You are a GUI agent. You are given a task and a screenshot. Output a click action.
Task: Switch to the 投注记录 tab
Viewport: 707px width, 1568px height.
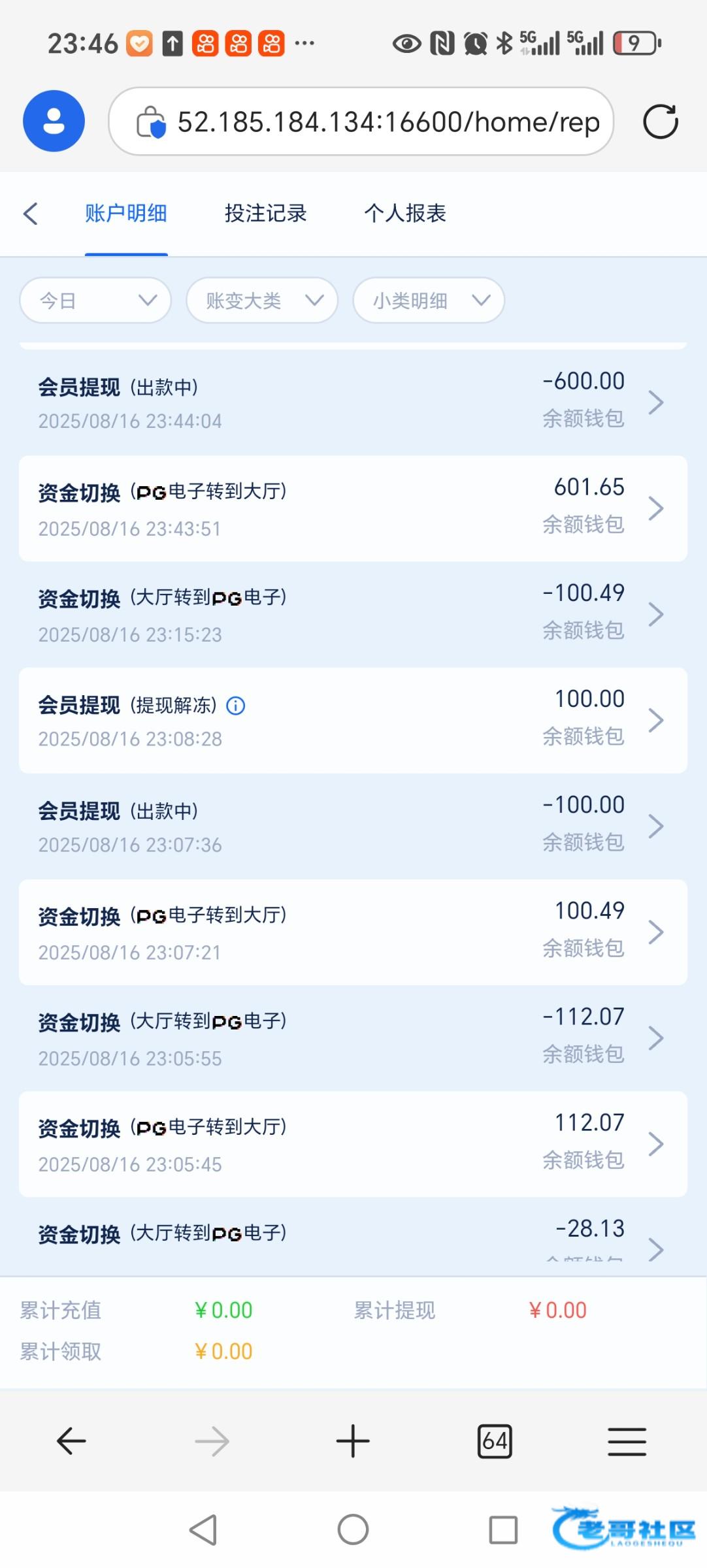[265, 213]
